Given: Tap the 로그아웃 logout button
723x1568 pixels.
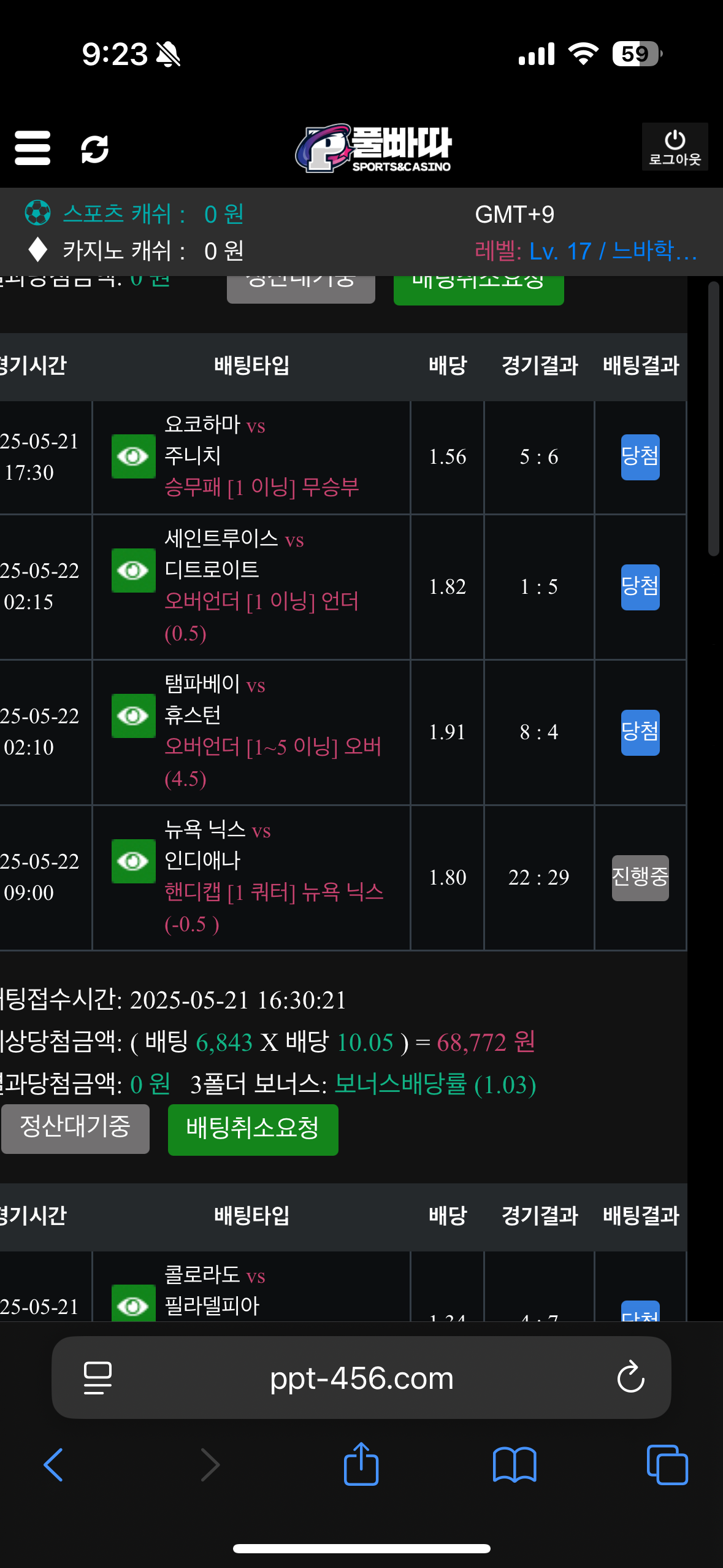Looking at the screenshot, I should coord(675,147).
